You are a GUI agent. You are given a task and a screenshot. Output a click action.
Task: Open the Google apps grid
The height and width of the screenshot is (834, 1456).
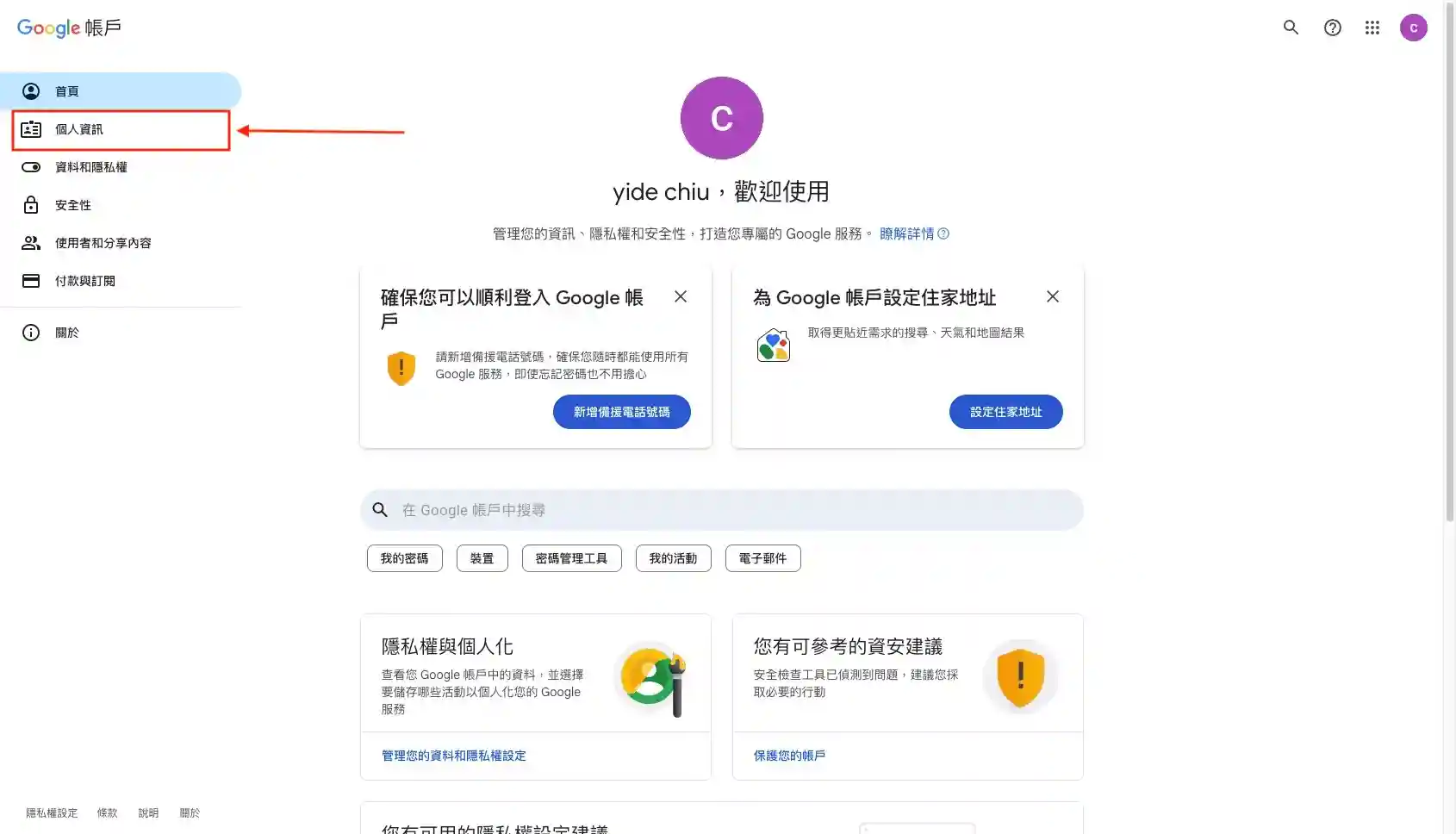tap(1372, 28)
